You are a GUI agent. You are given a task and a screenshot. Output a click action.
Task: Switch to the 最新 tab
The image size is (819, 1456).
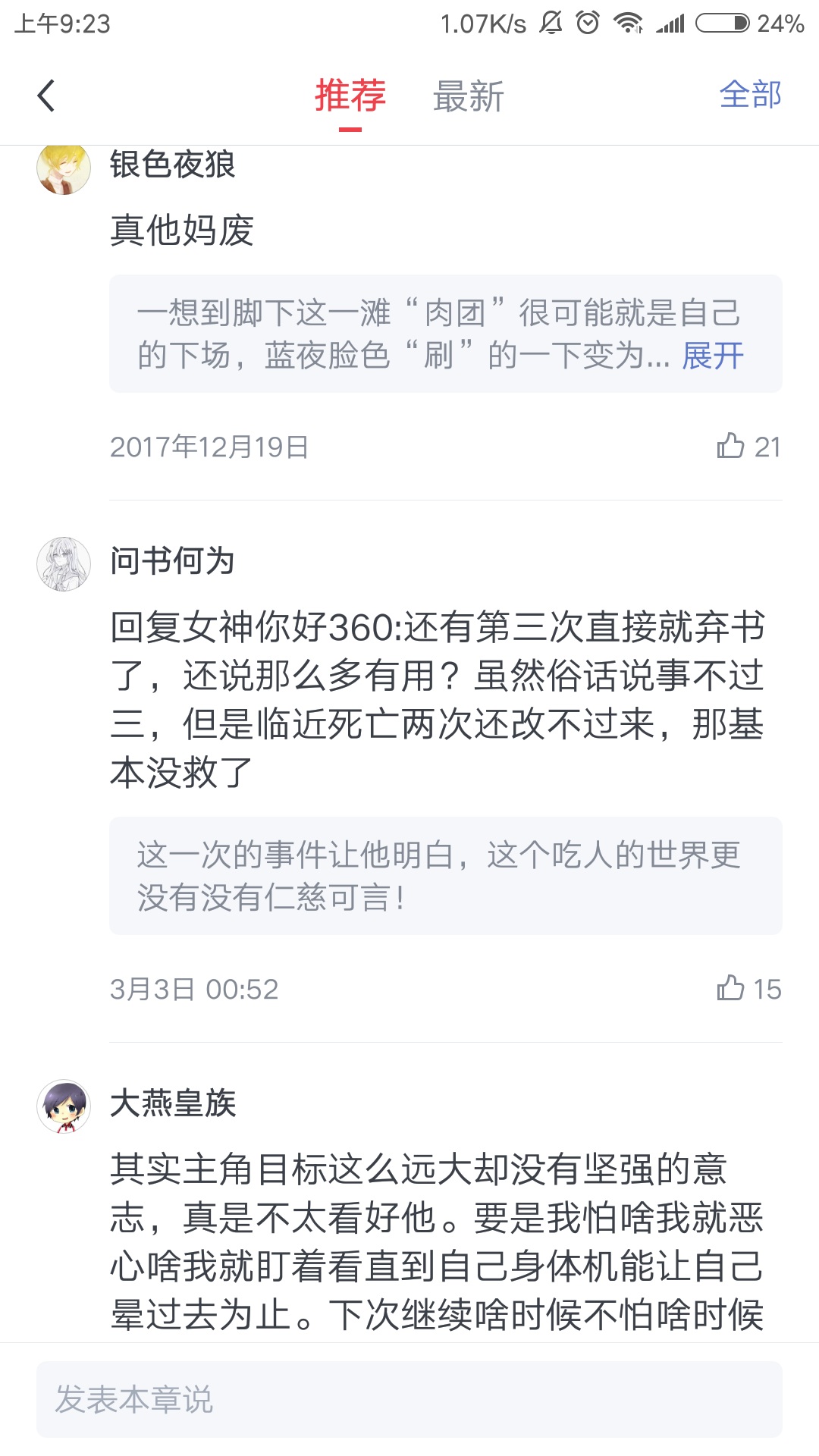[468, 96]
